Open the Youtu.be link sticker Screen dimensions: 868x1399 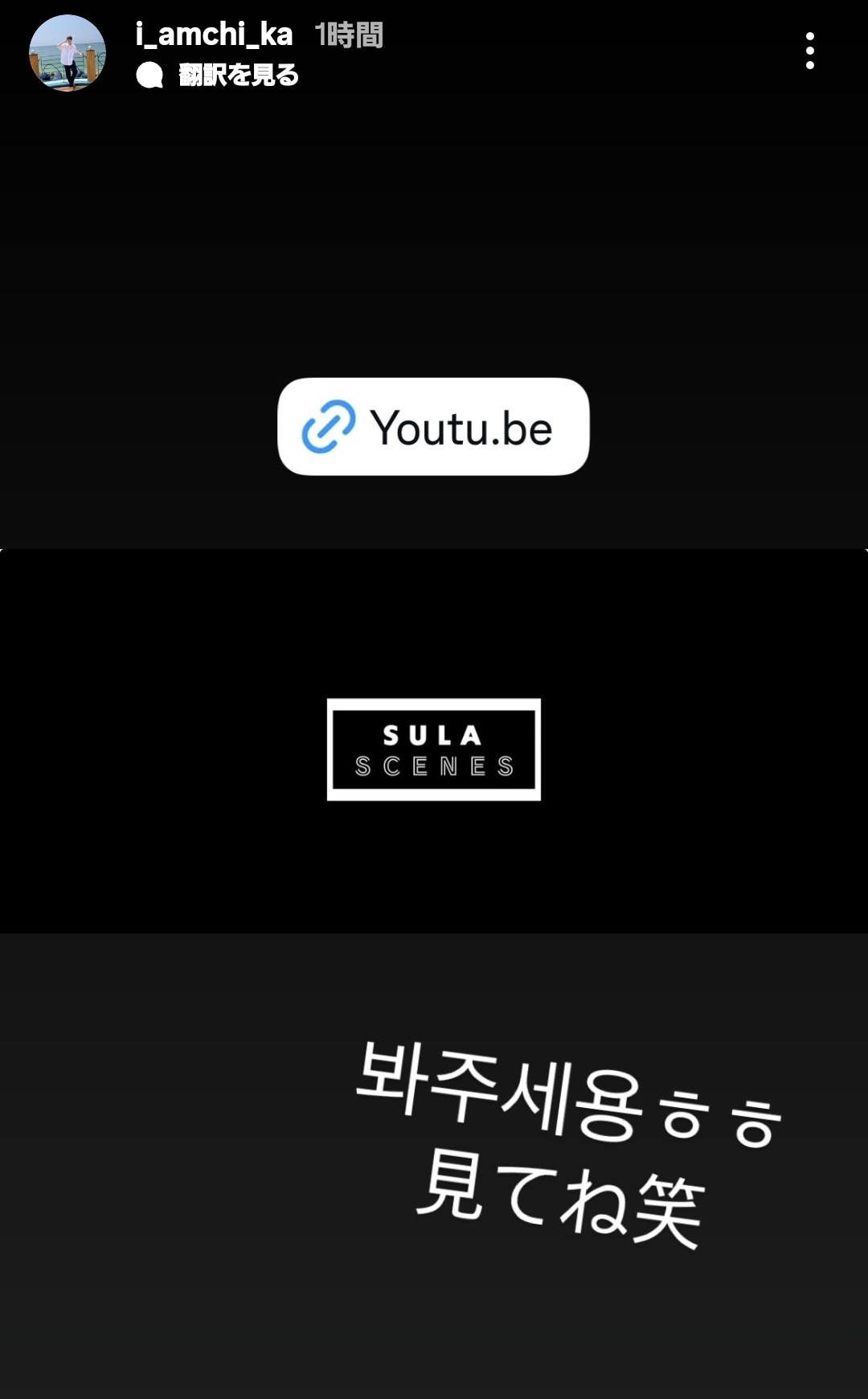433,427
